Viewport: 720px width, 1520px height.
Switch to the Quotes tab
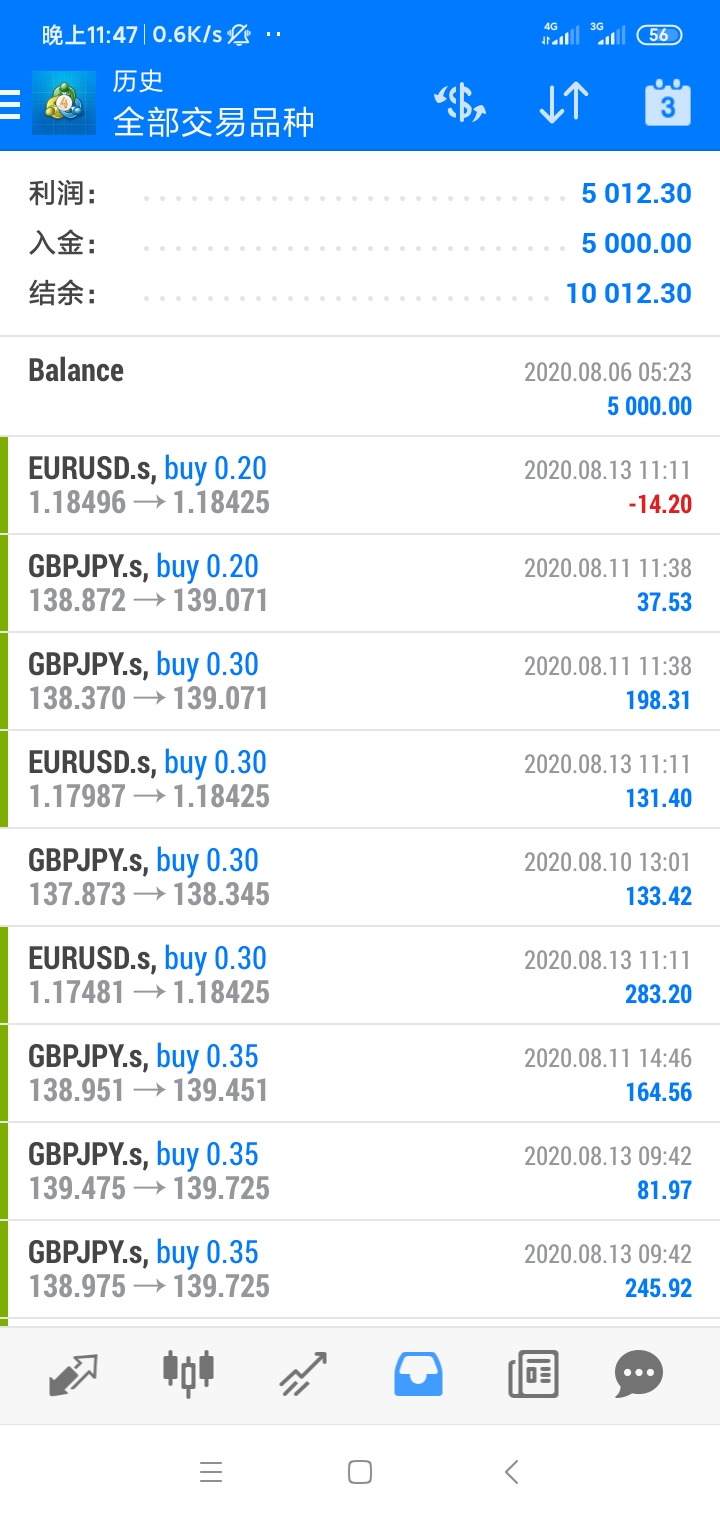coord(74,1374)
